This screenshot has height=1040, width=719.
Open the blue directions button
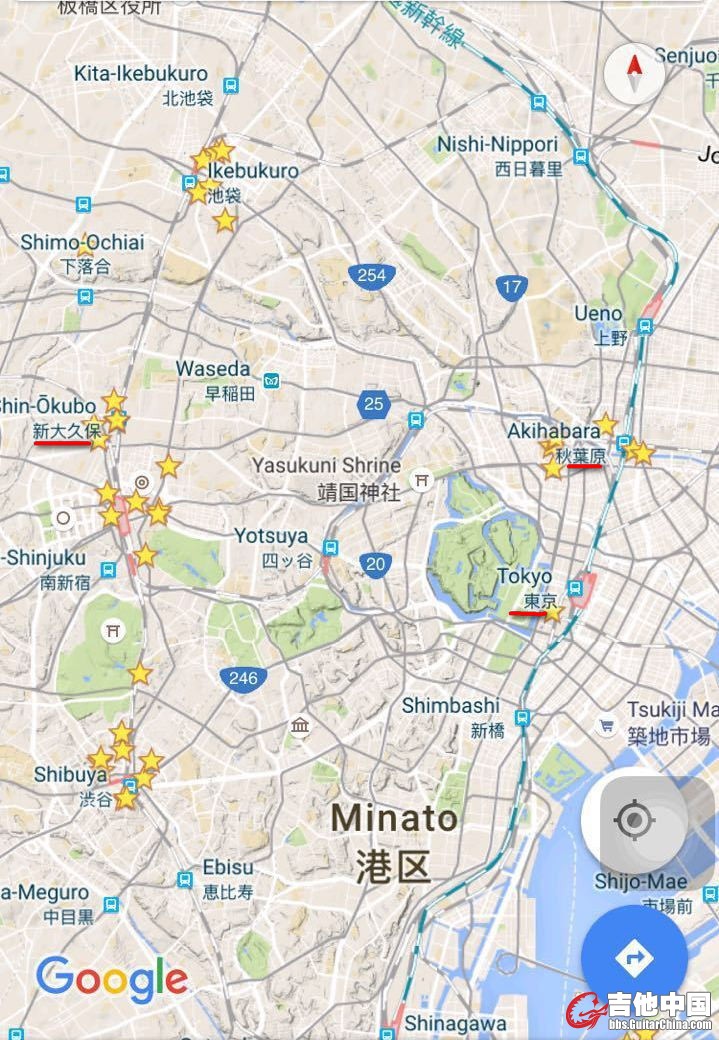click(x=634, y=959)
